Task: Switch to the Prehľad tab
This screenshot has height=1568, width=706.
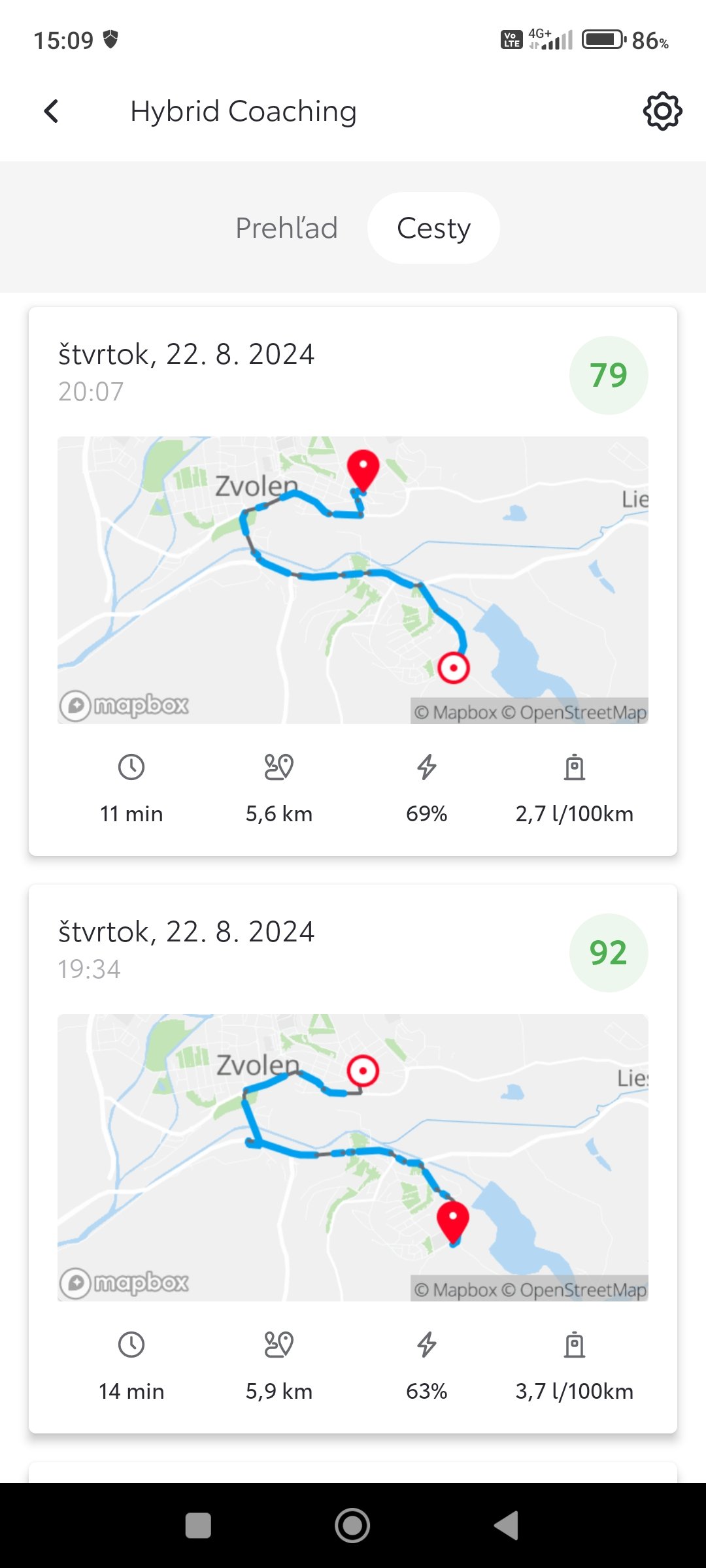Action: click(x=286, y=228)
